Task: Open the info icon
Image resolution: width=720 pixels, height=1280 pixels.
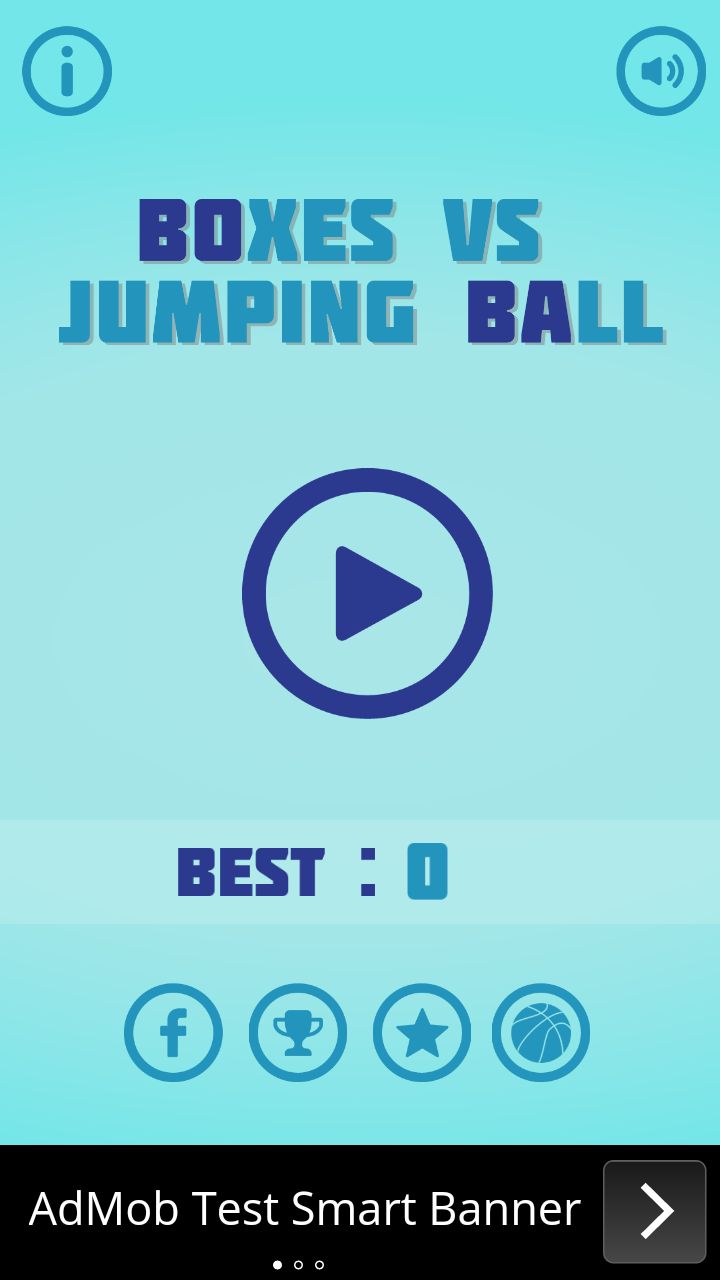Action: pyautogui.click(x=67, y=71)
